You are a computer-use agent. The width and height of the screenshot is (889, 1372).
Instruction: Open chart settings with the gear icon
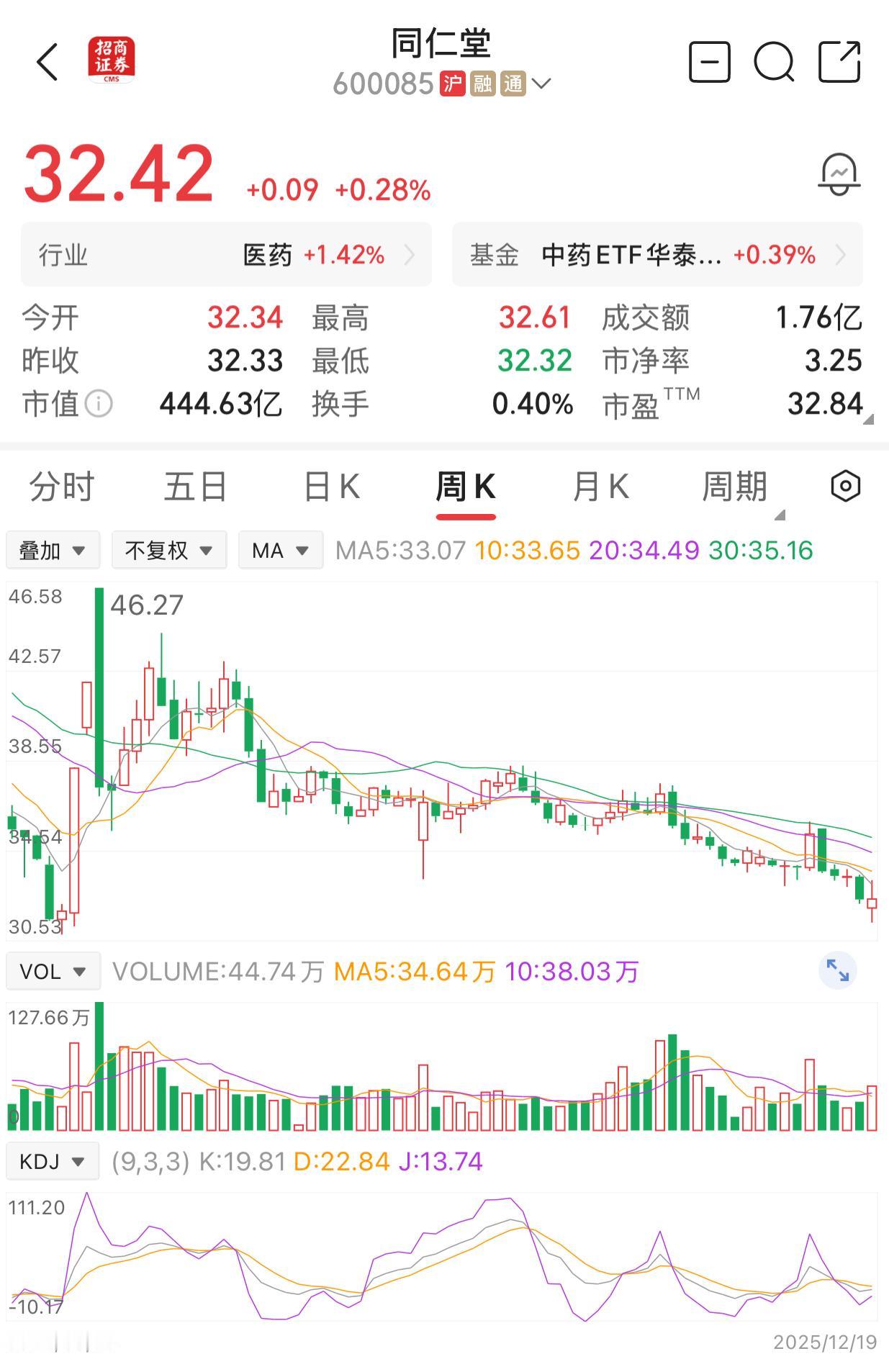click(846, 486)
